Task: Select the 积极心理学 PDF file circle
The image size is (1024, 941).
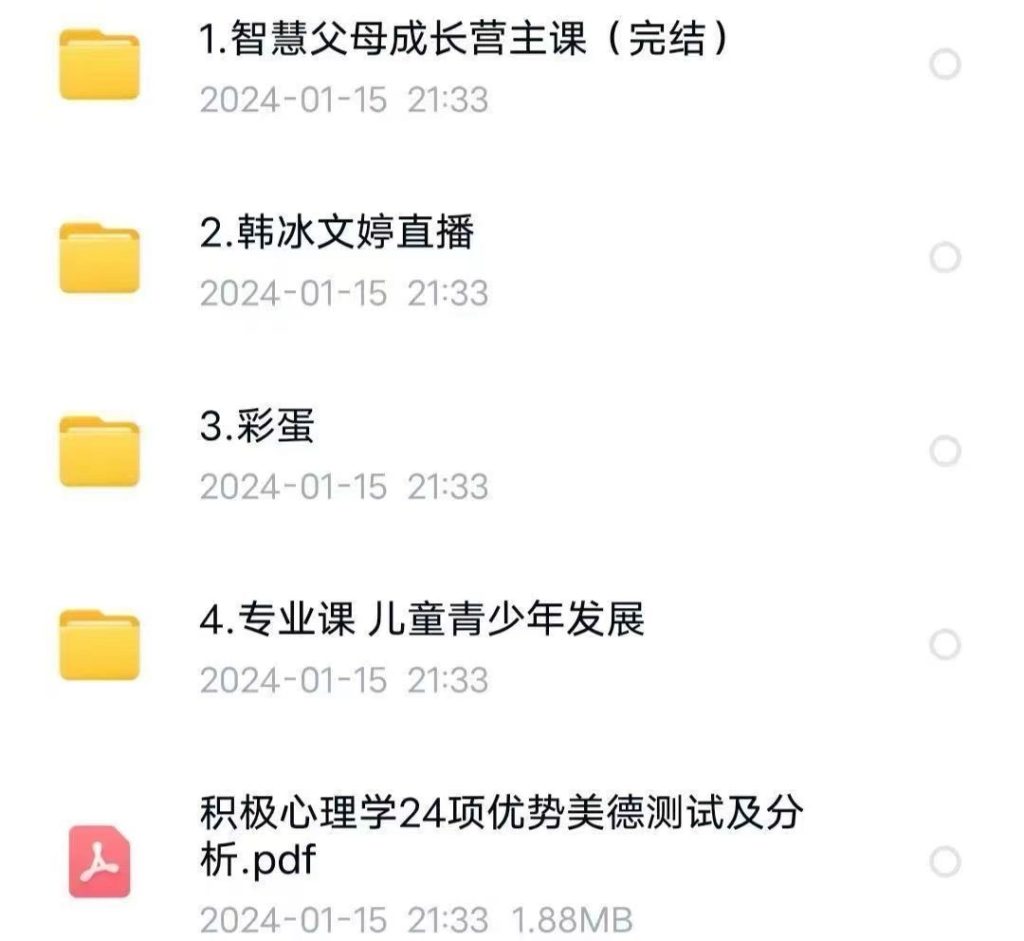Action: coord(945,861)
